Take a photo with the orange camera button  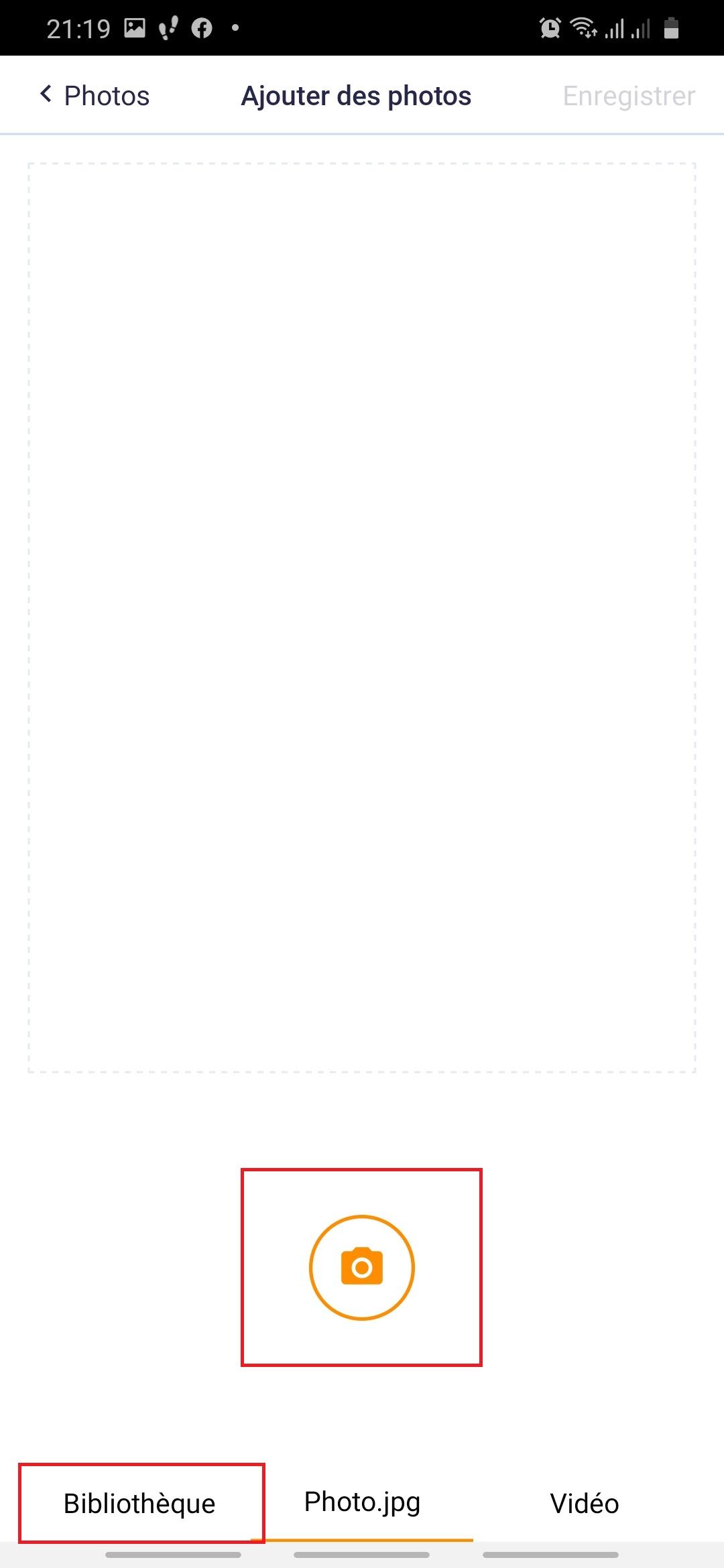pos(362,1267)
